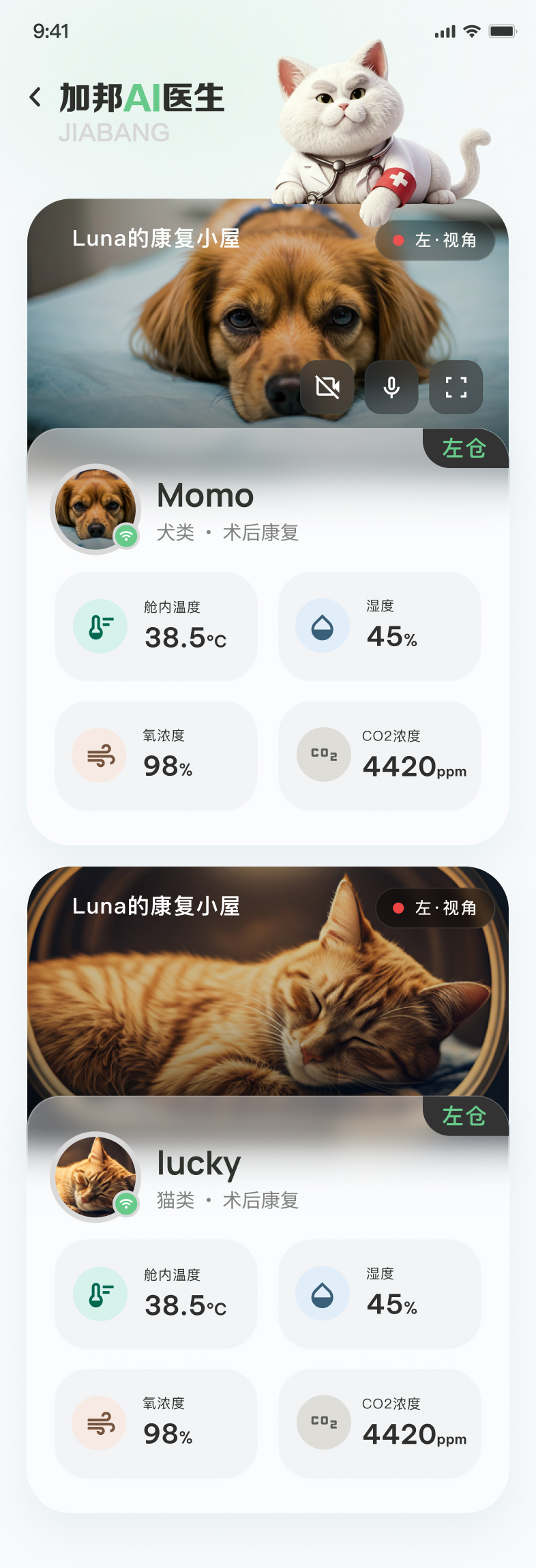This screenshot has width=536, height=1568.
Task: Open lucky's 氧浓度 card
Action: pyautogui.click(x=156, y=1423)
